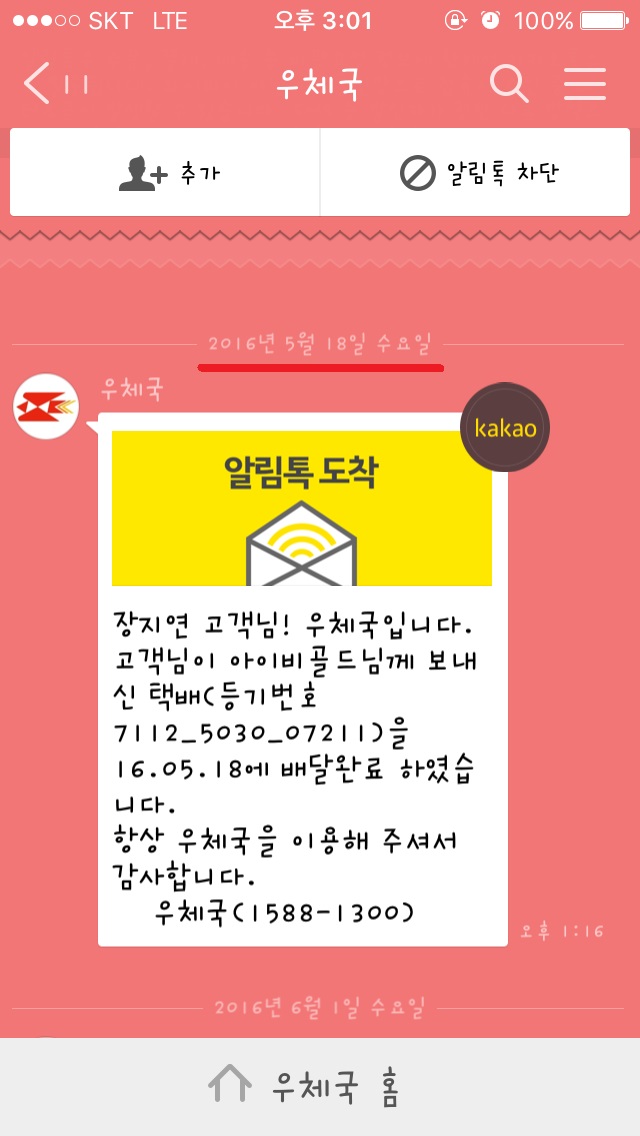The height and width of the screenshot is (1136, 640).
Task: Search within the 우체국 chat
Action: [509, 84]
